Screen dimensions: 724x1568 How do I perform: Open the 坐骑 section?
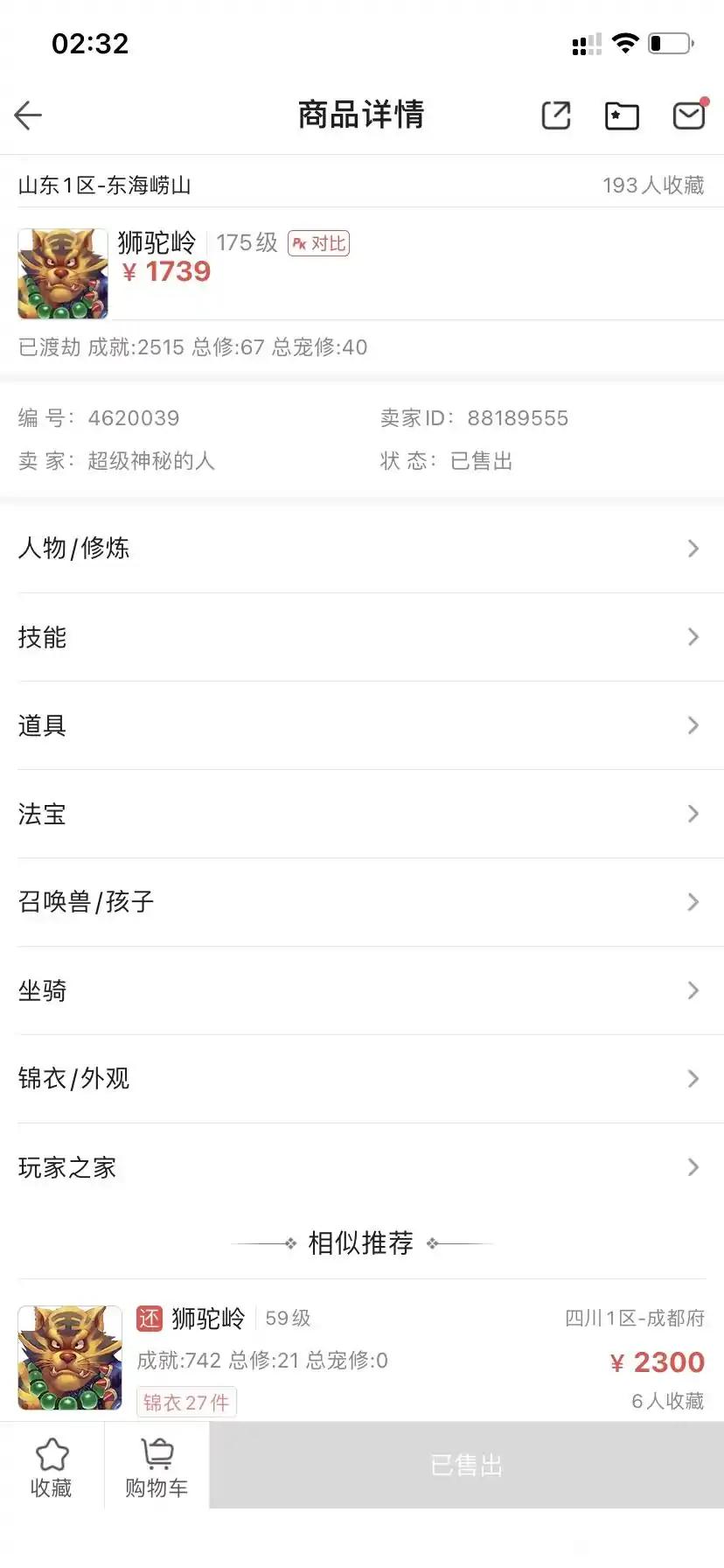(x=362, y=990)
